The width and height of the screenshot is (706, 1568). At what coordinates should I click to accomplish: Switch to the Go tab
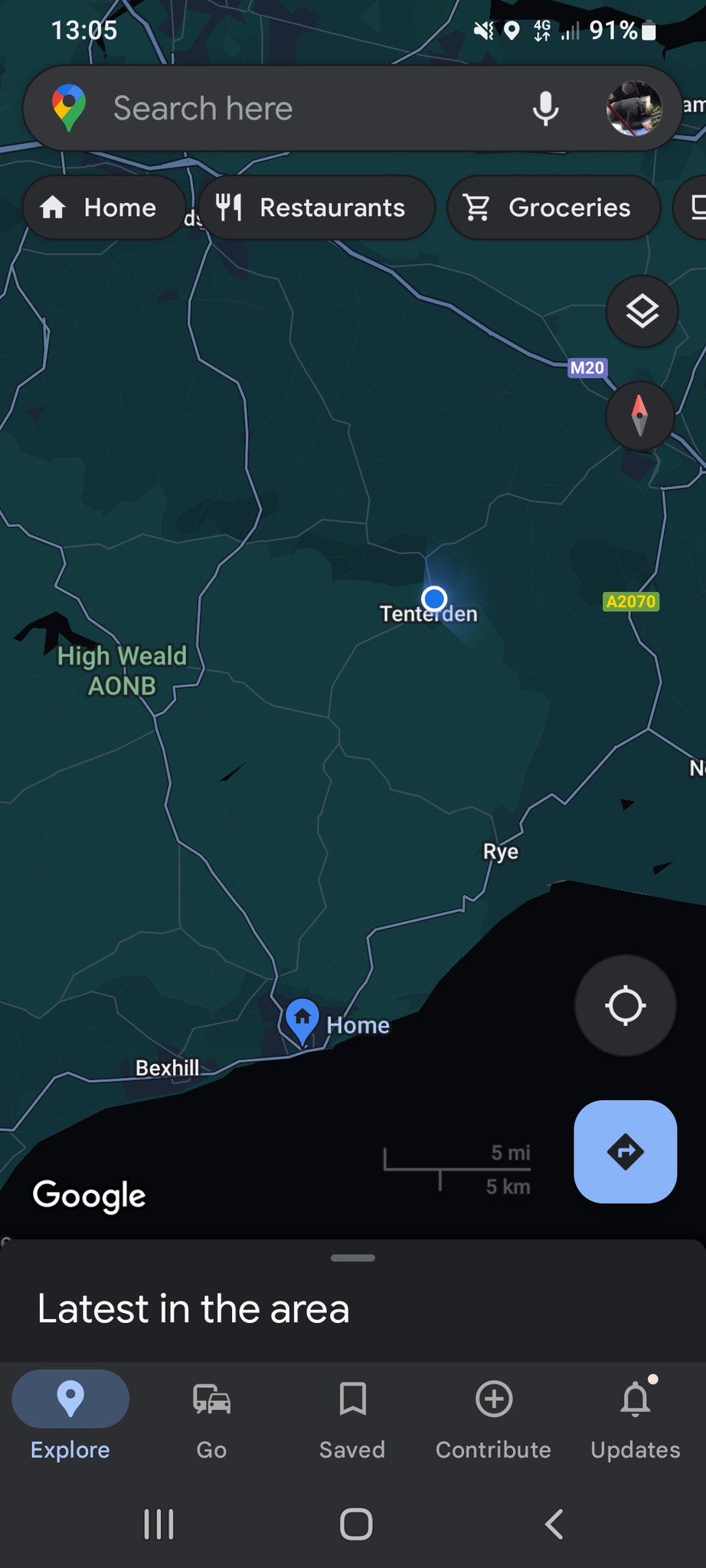pyautogui.click(x=211, y=1415)
